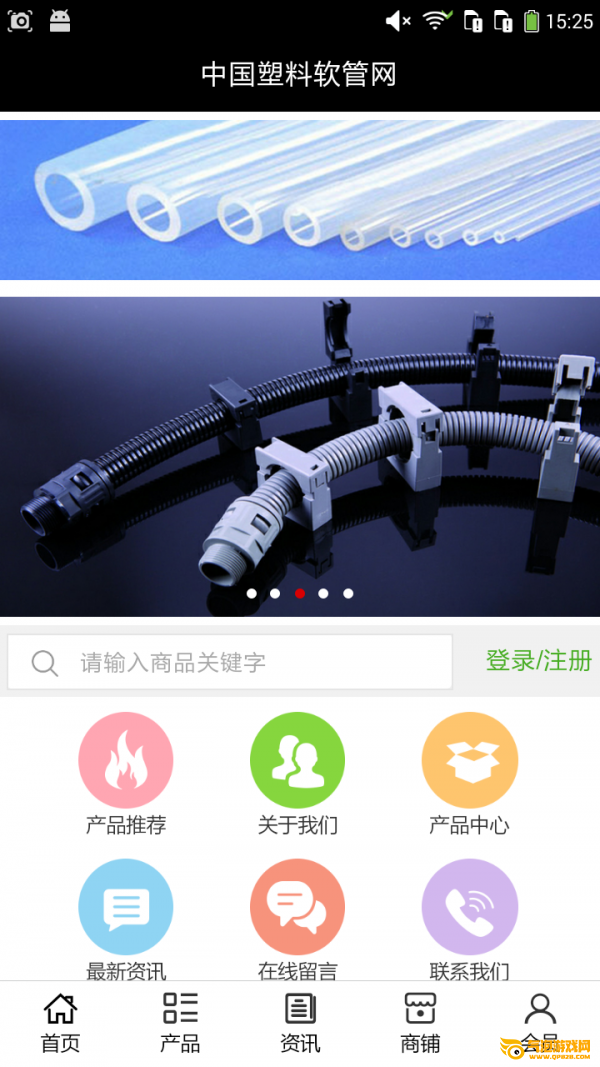The height and width of the screenshot is (1067, 600).
Task: Switch to the 产品 products tab
Action: (180, 1023)
